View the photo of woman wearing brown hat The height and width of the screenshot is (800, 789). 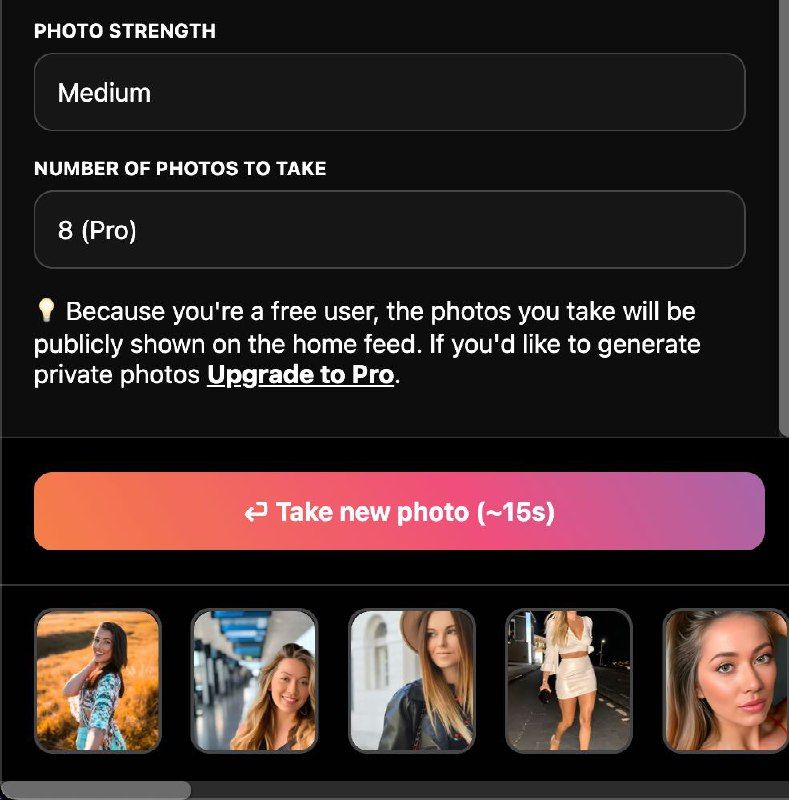click(411, 680)
